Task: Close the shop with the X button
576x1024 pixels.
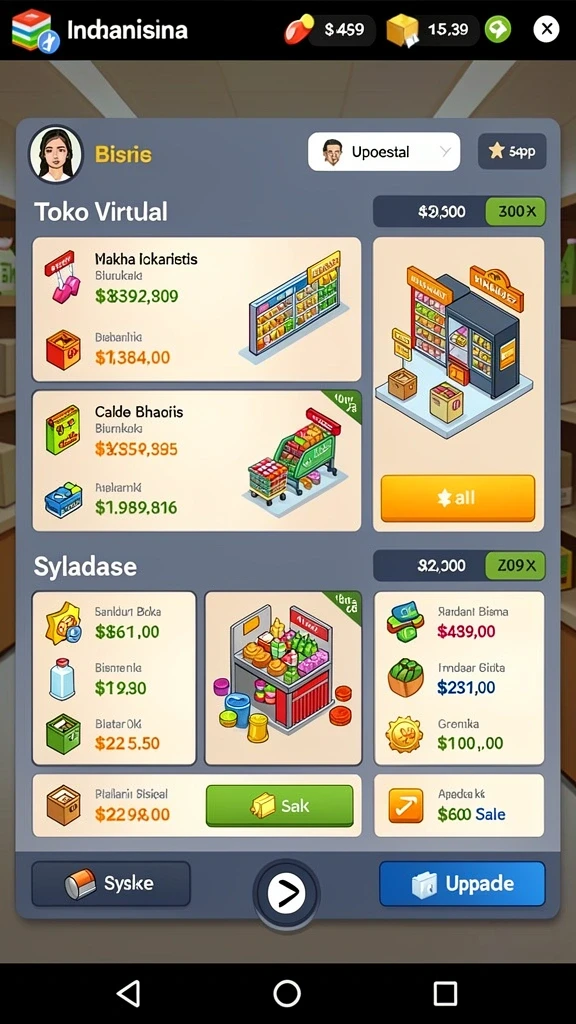Action: pos(546,29)
